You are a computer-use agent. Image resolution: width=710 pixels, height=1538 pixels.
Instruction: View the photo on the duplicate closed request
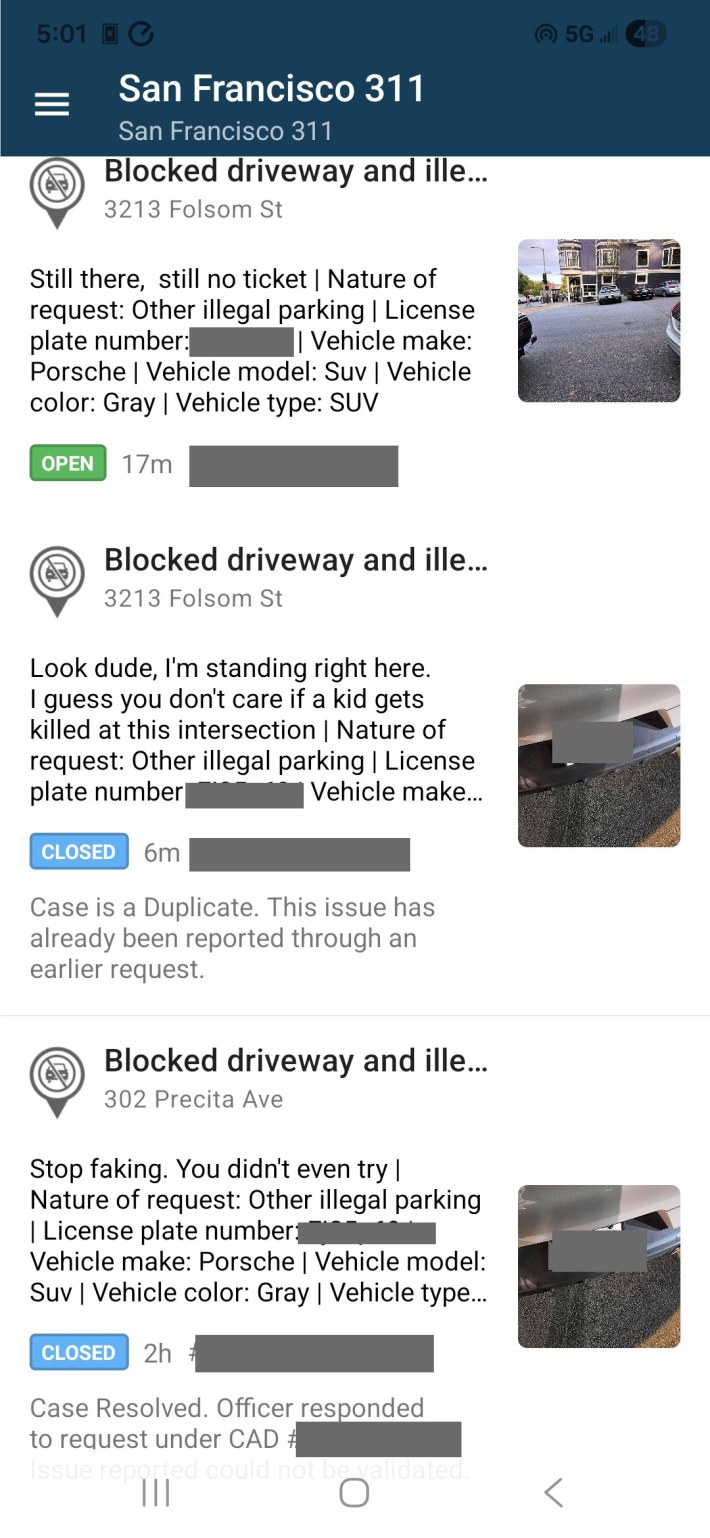598,765
